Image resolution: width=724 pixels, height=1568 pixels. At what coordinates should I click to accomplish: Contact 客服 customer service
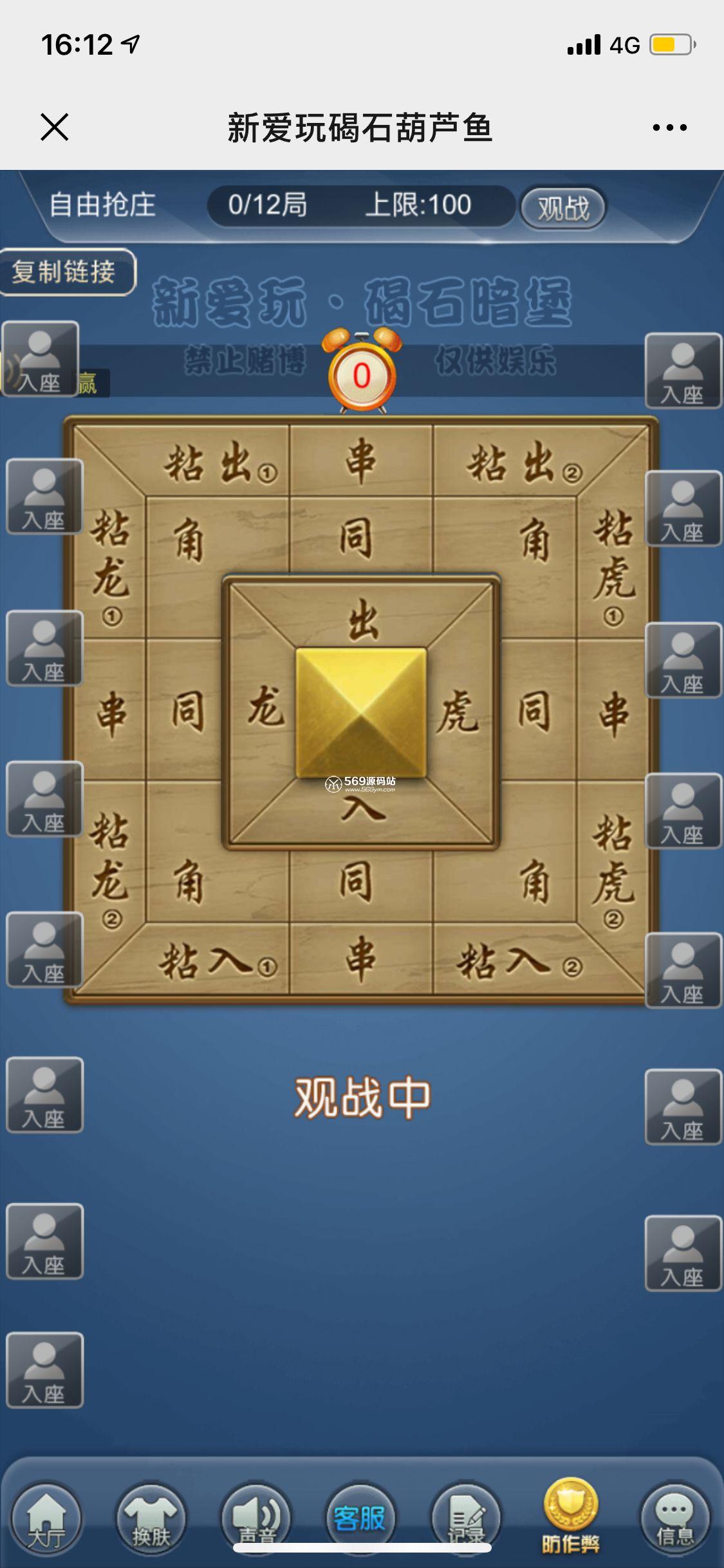point(359,1519)
